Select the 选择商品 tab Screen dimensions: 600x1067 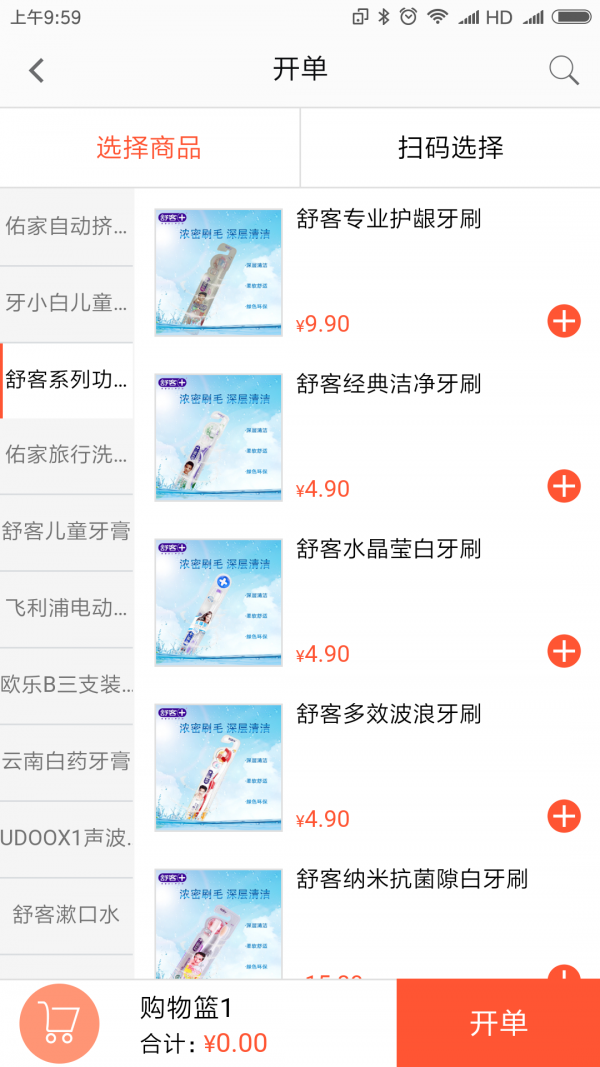(x=149, y=148)
